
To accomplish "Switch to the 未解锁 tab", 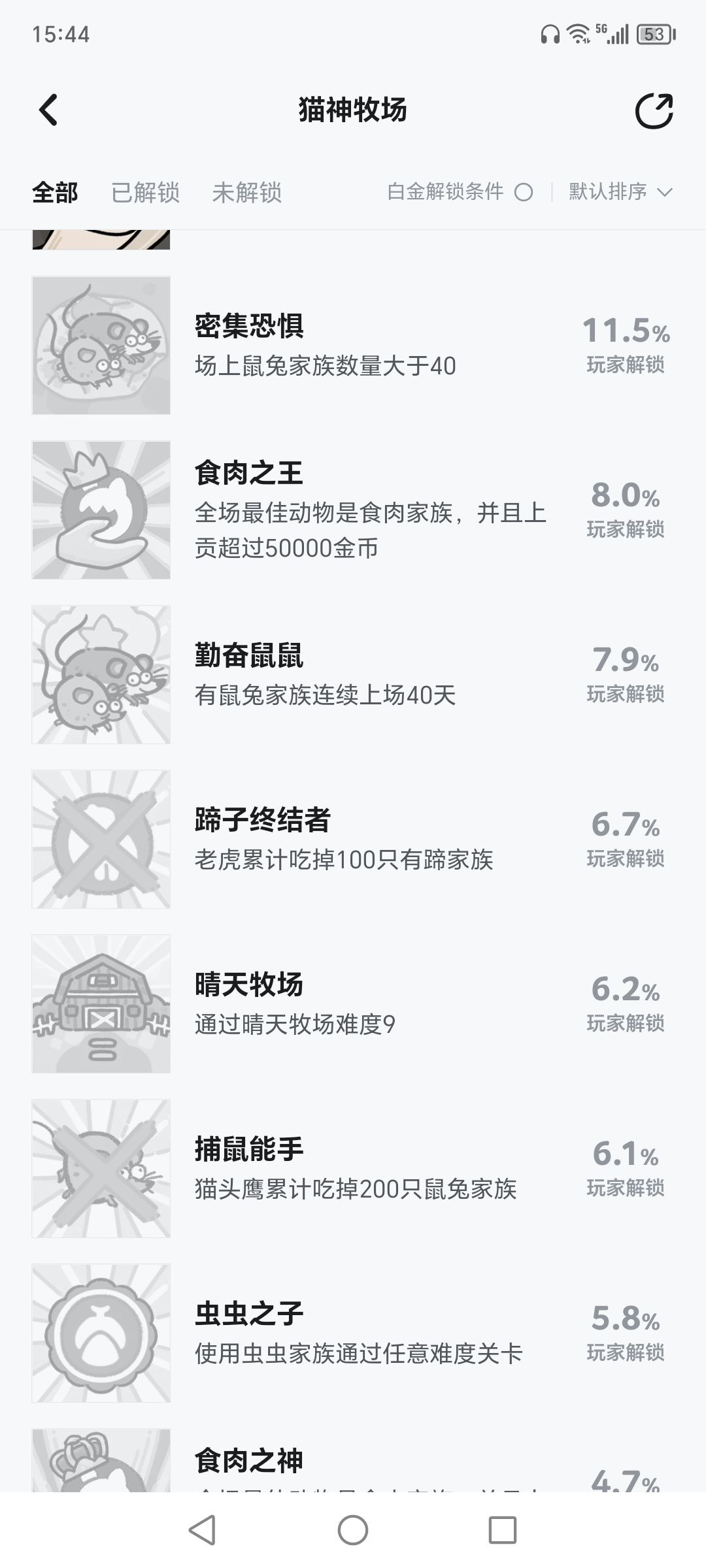I will click(x=246, y=192).
